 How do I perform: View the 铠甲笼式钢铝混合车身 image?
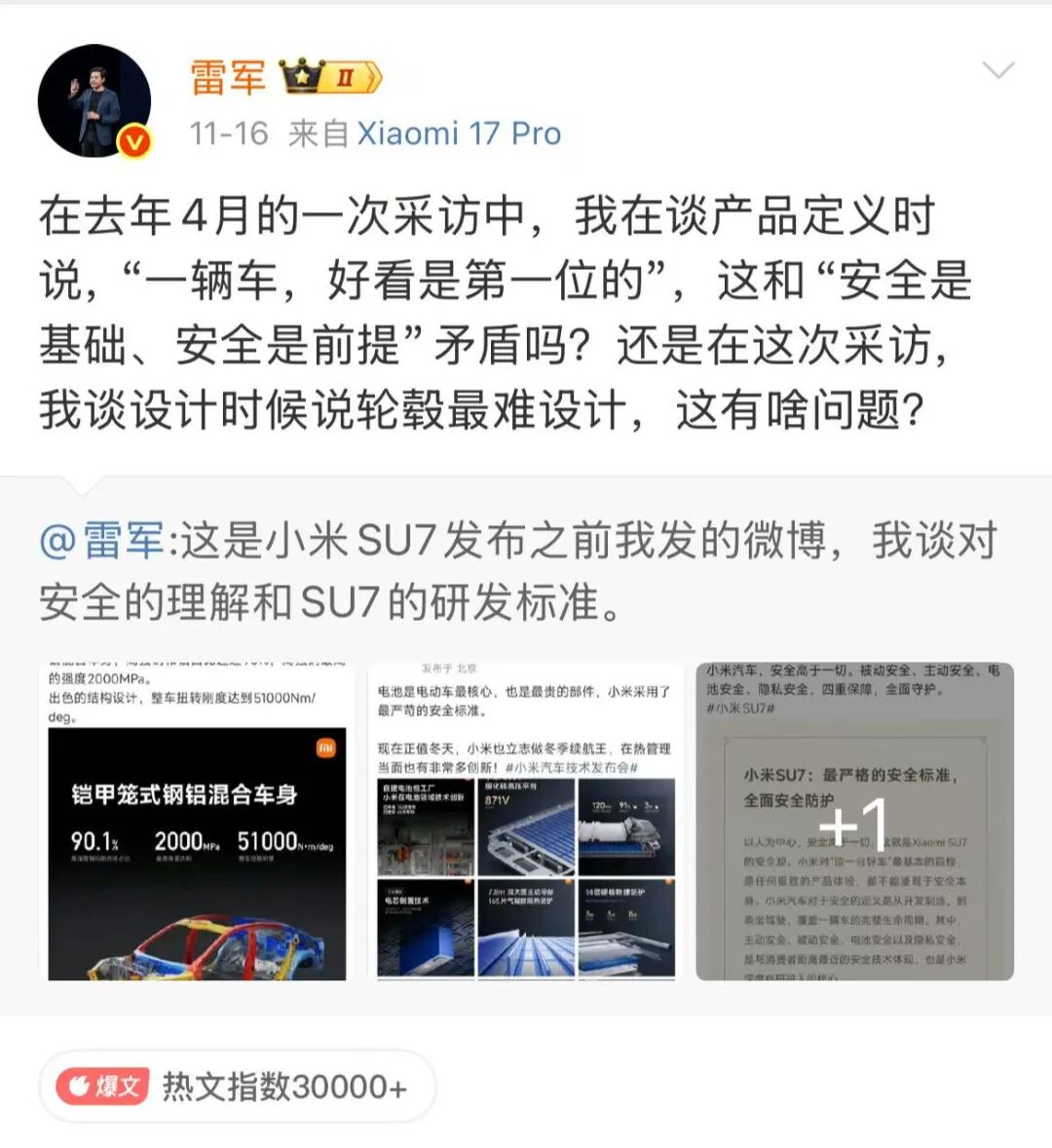197,822
